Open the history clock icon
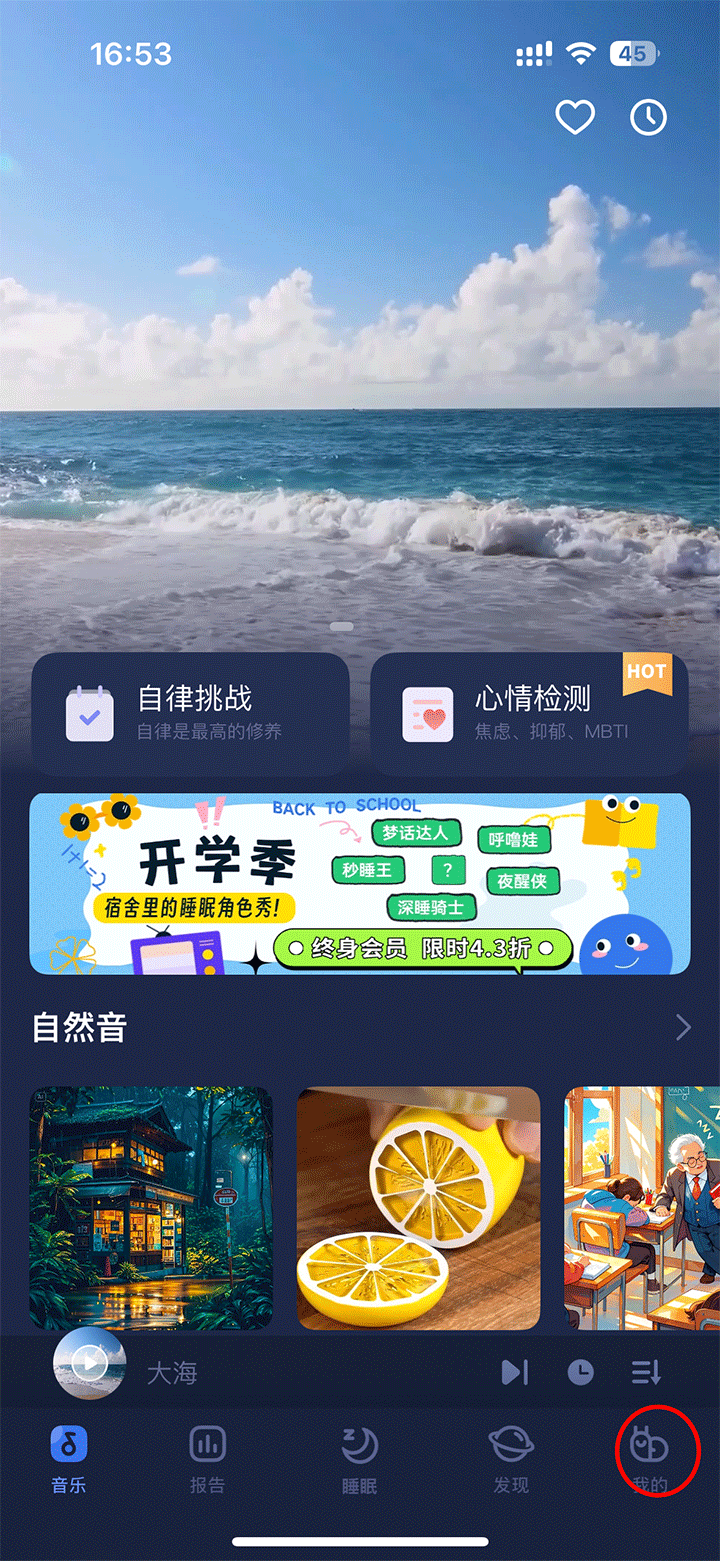The width and height of the screenshot is (720, 1561). click(648, 118)
